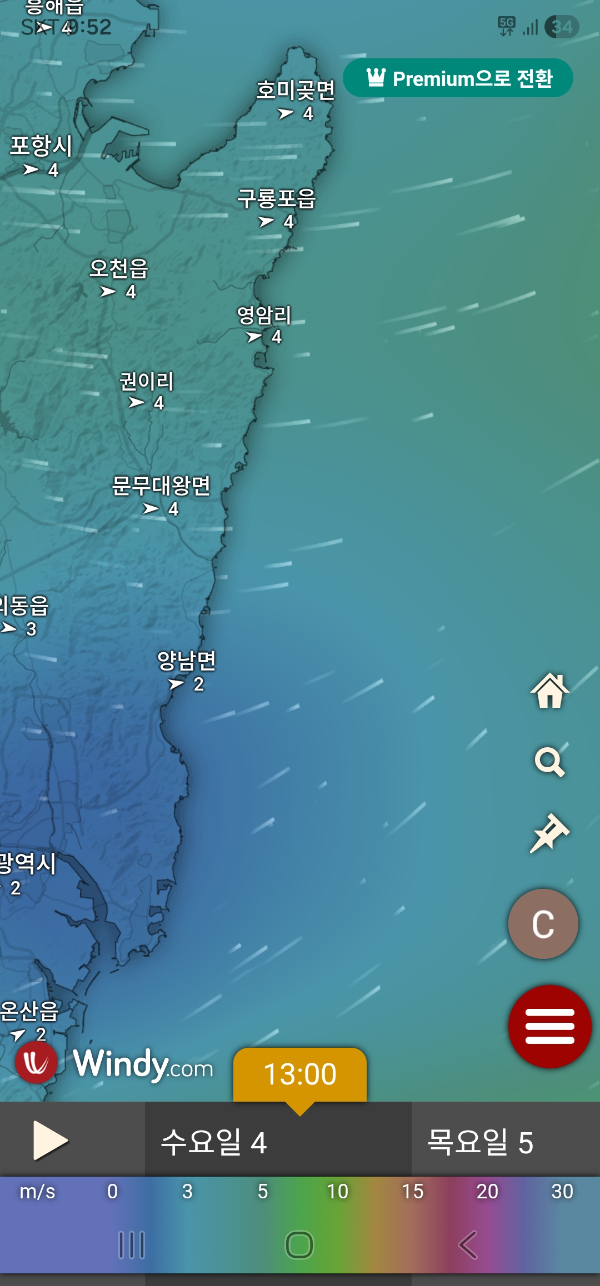Viewport: 600px width, 1286px height.
Task: Open recent apps from the navigation bar
Action: (x=131, y=1244)
